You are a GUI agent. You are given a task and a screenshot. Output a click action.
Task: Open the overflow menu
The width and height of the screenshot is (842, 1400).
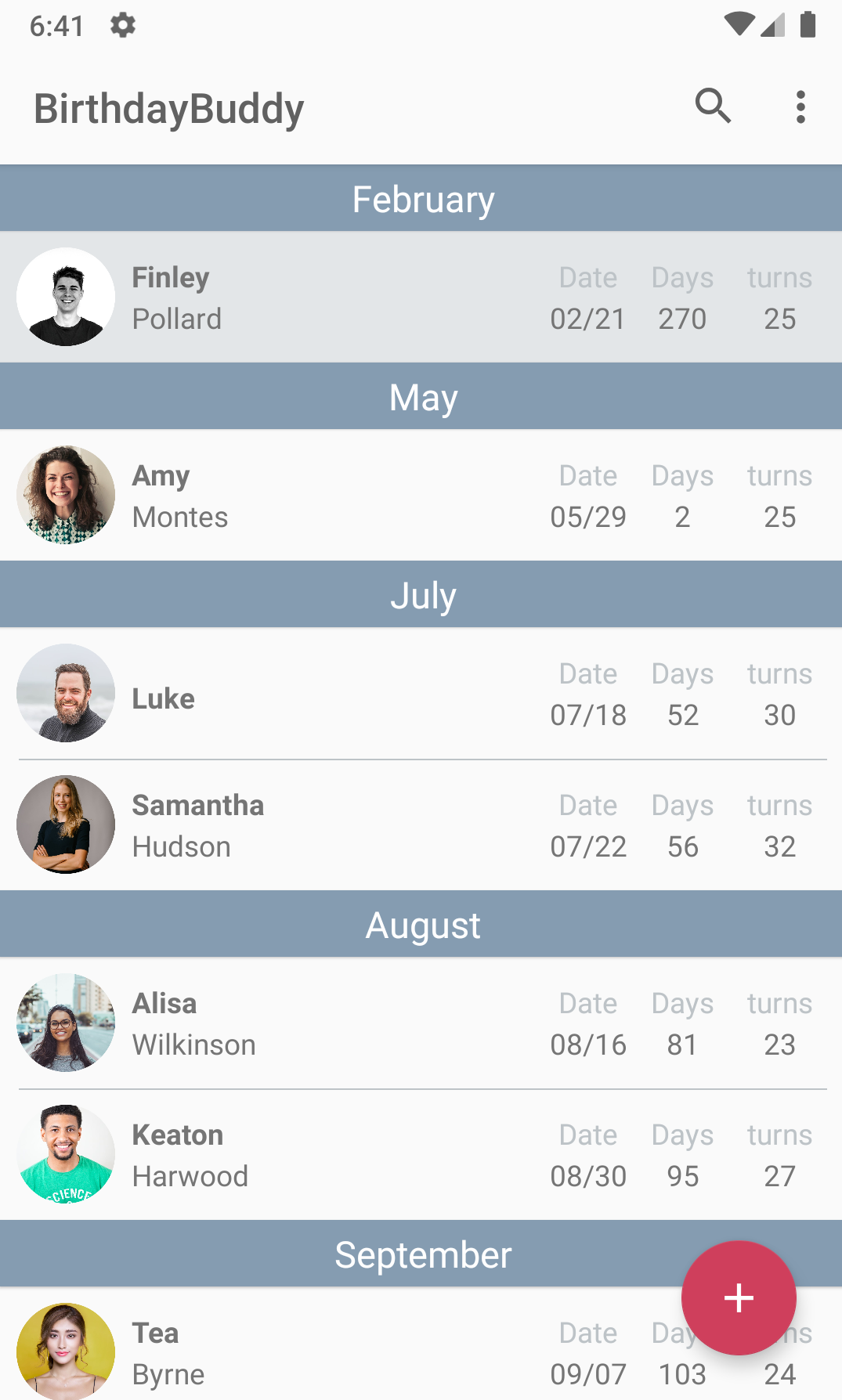[800, 106]
